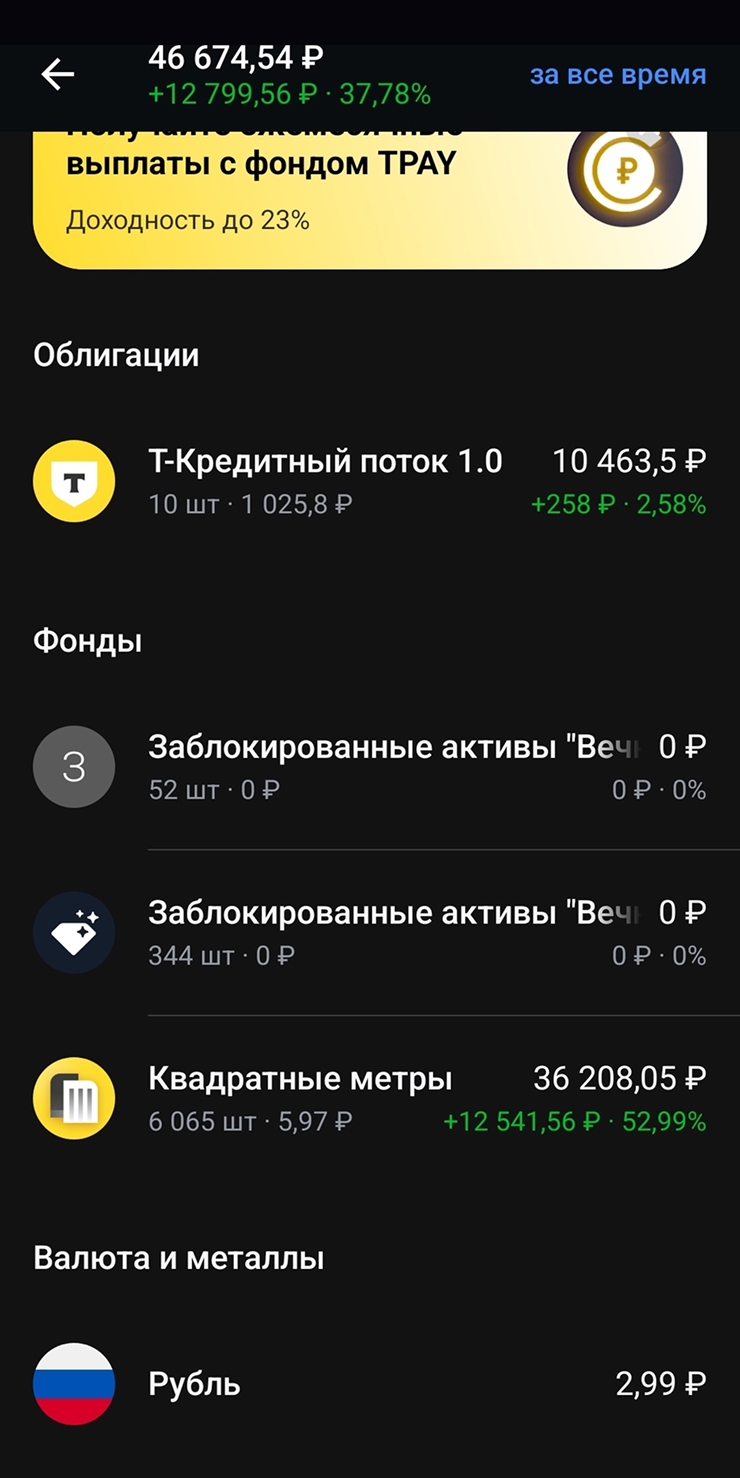
Task: View the Квадратные метры fund details
Action: [369, 1098]
